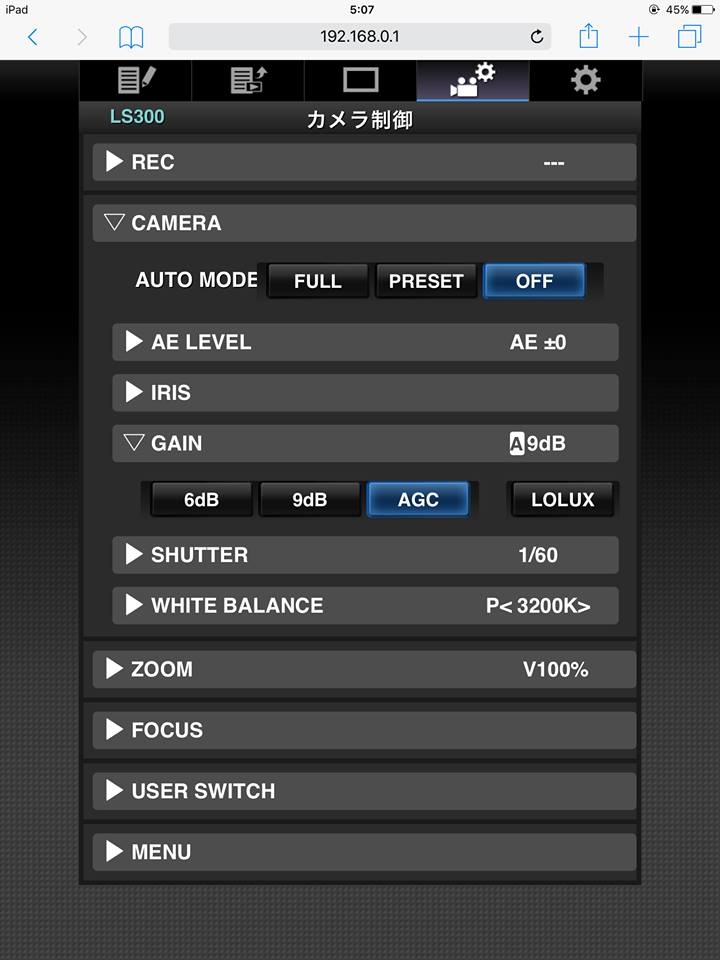Tap the address bar showing 192.168.0.1
The width and height of the screenshot is (720, 960).
pyautogui.click(x=360, y=37)
